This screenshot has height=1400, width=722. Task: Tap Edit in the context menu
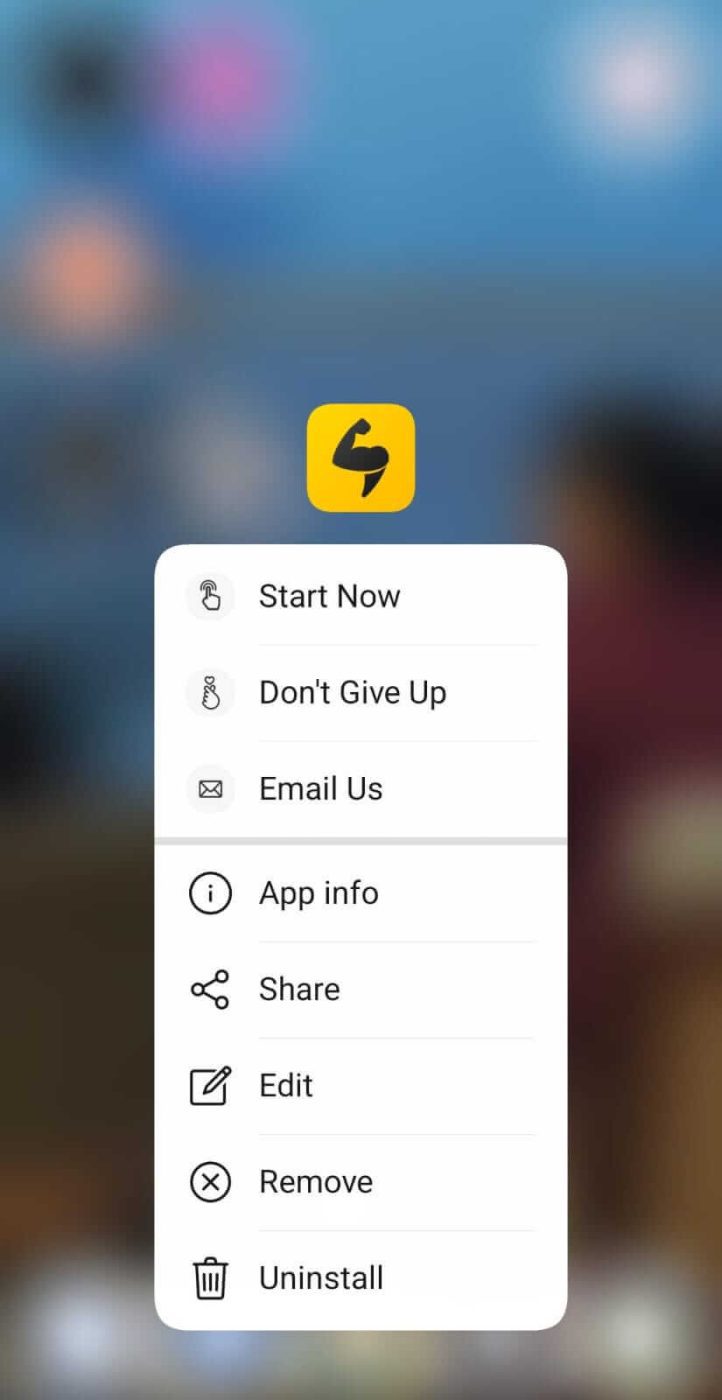286,1085
